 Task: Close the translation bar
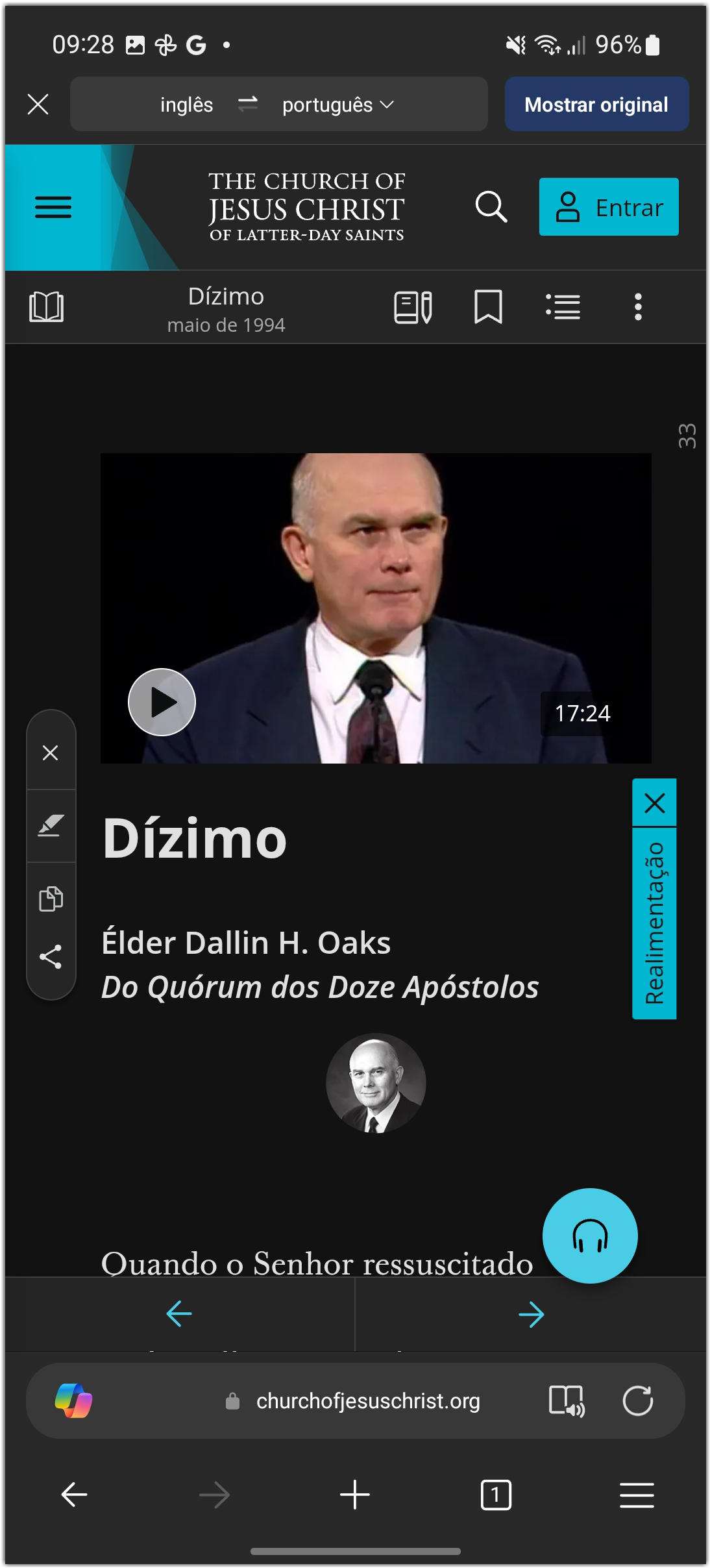38,104
